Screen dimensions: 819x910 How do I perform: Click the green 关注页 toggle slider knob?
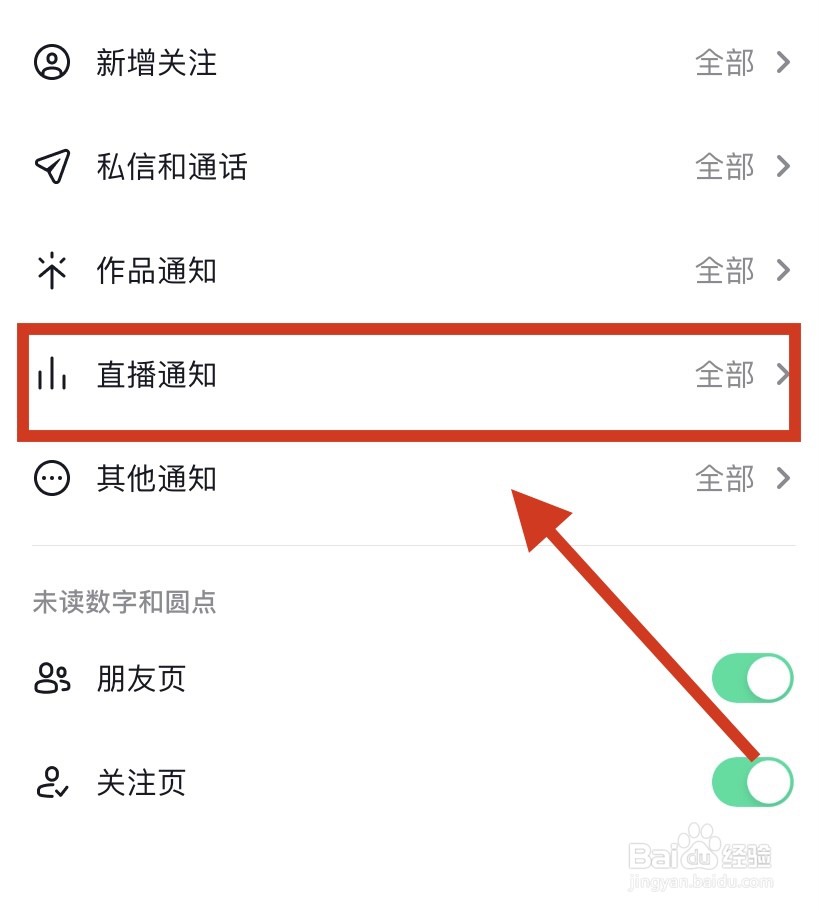[x=769, y=783]
